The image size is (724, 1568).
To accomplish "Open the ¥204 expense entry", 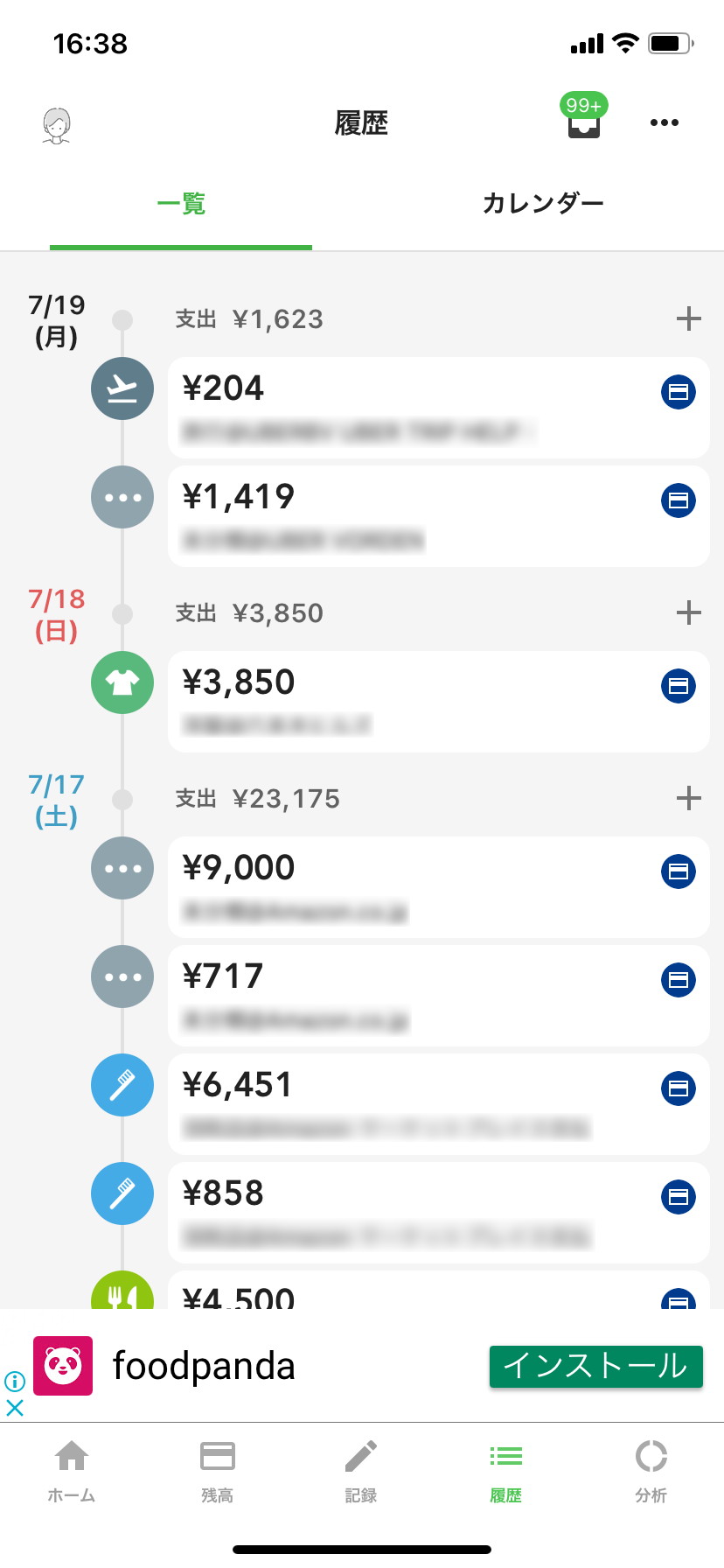I will [439, 408].
